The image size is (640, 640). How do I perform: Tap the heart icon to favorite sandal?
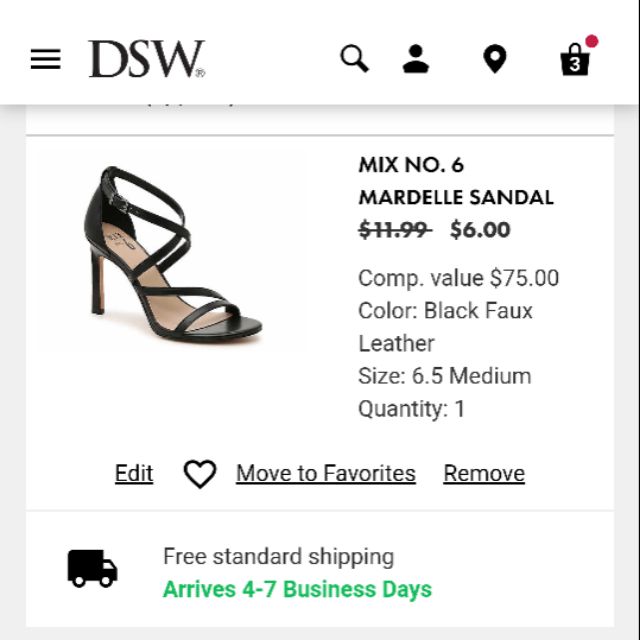[200, 474]
